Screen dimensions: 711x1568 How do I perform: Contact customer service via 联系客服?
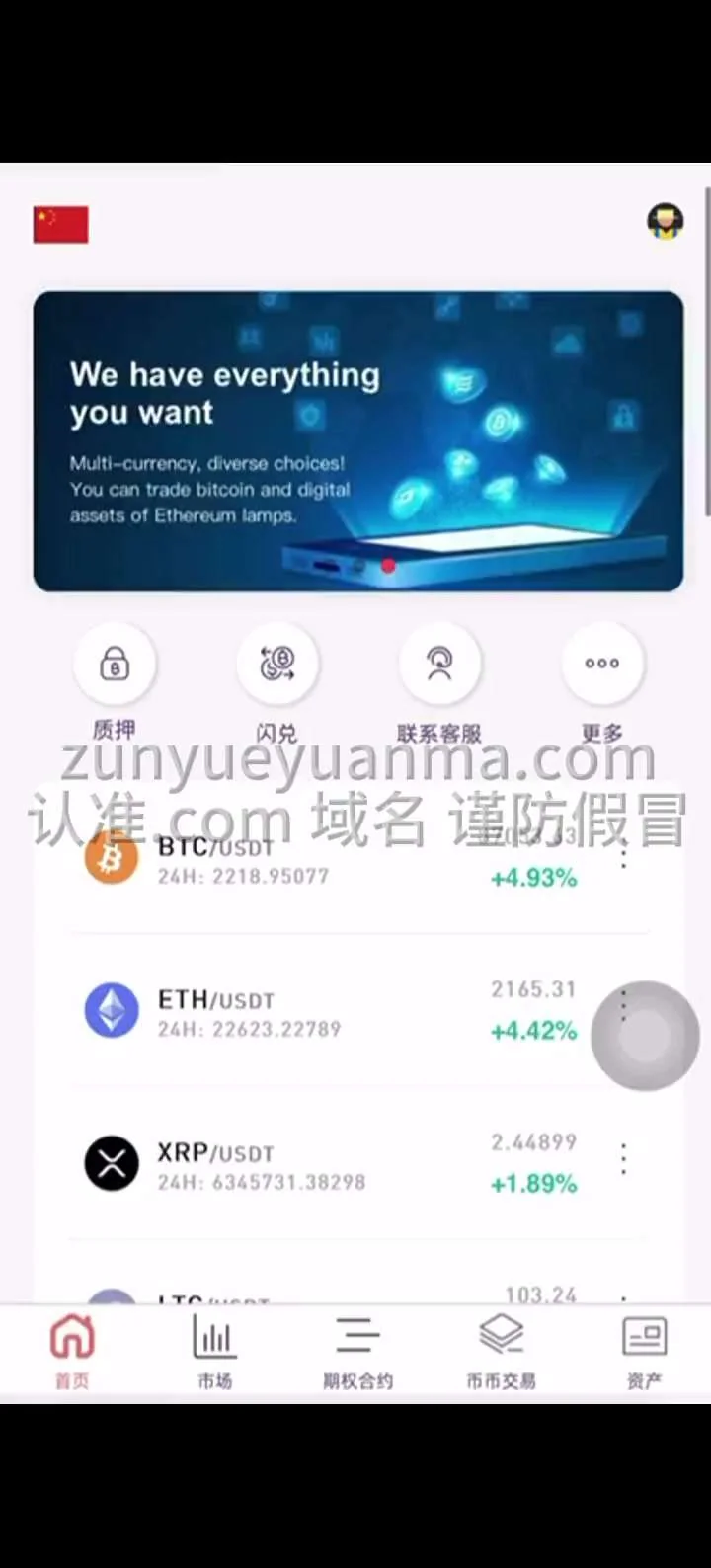(x=439, y=666)
